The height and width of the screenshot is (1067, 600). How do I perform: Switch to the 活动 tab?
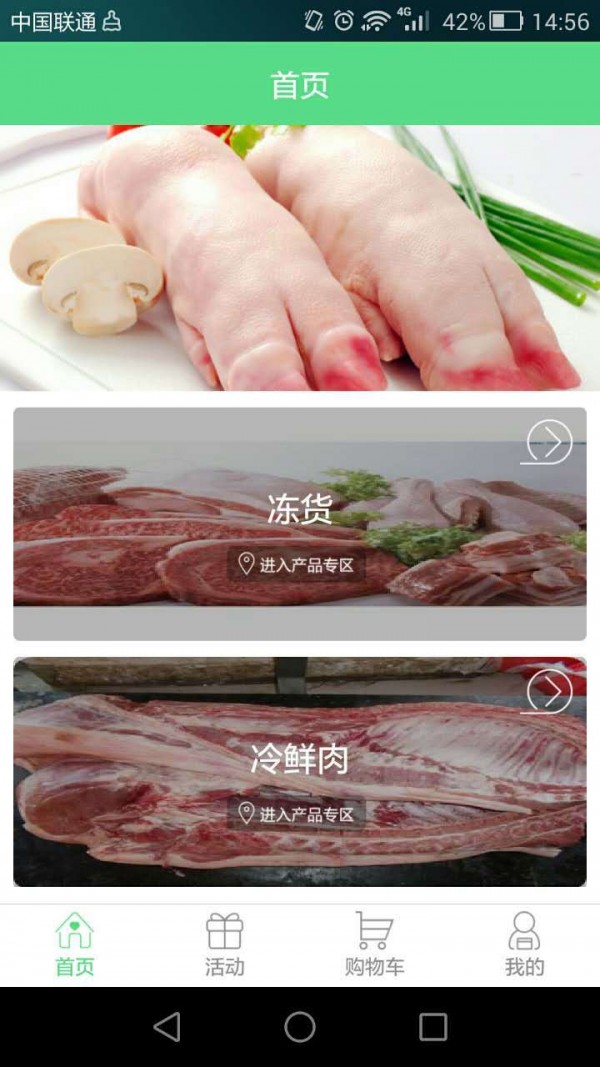pyautogui.click(x=225, y=944)
